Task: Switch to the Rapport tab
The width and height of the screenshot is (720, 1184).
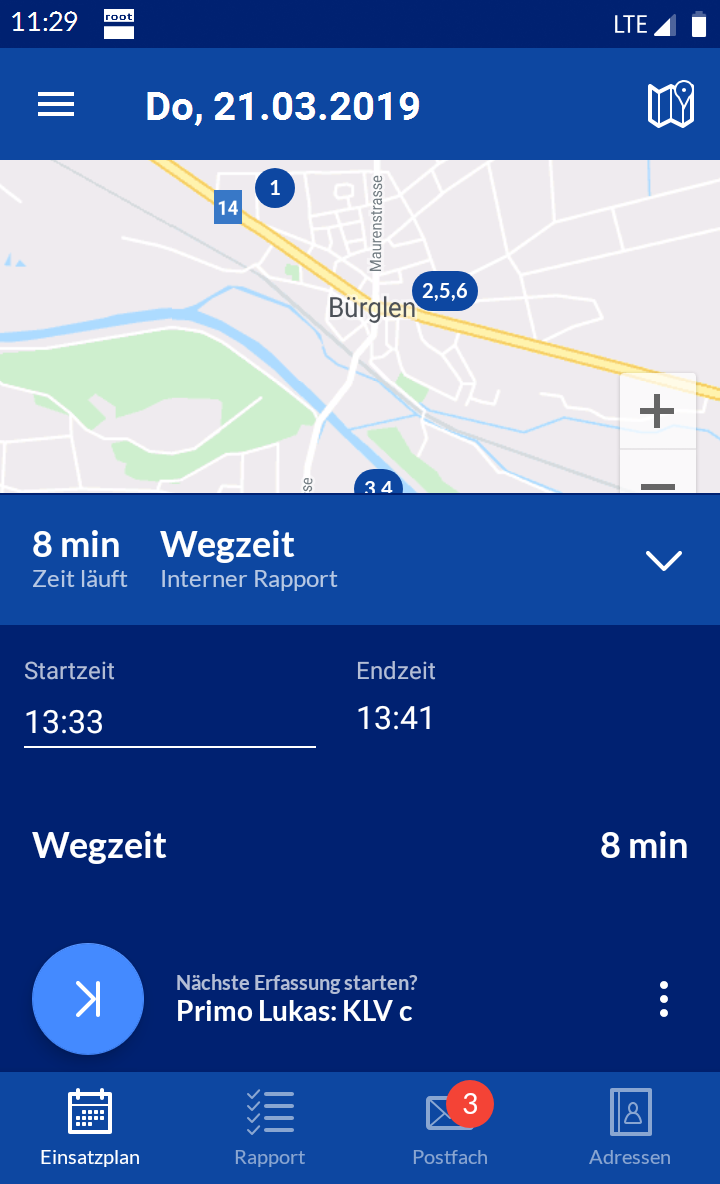Action: 270,1128
